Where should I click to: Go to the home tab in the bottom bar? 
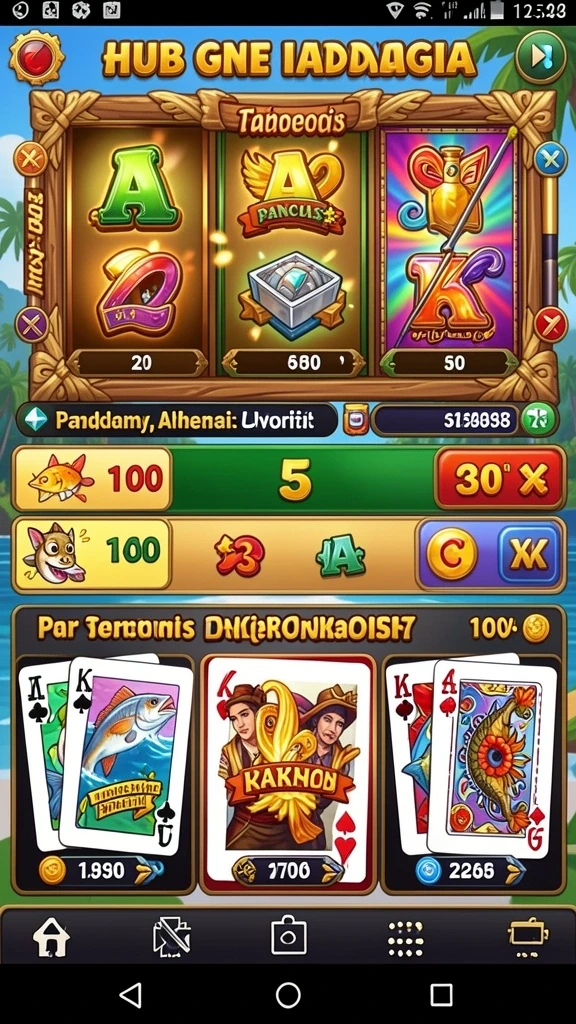tap(52, 936)
